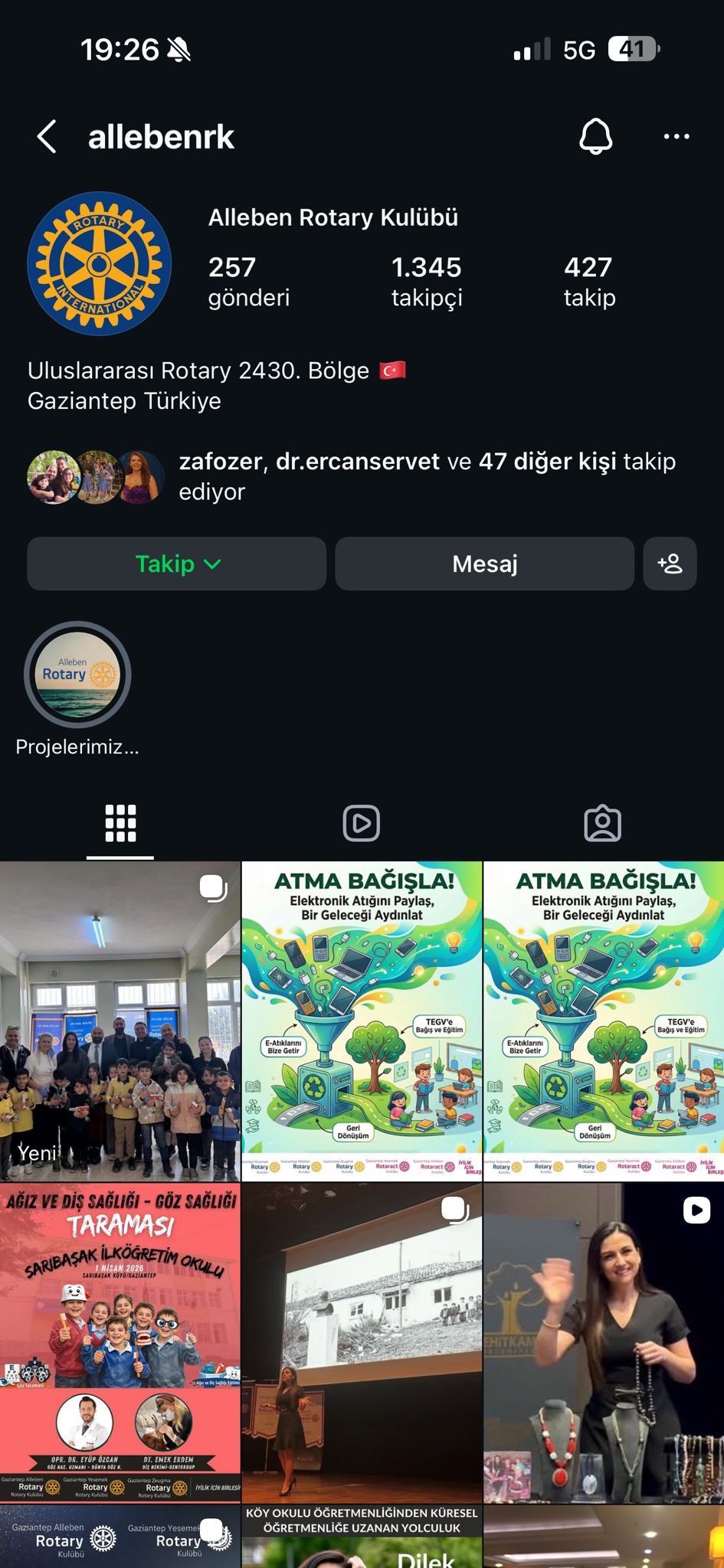Image resolution: width=724 pixels, height=1568 pixels.
Task: Open the Projelerimiz story highlight
Action: [77, 675]
